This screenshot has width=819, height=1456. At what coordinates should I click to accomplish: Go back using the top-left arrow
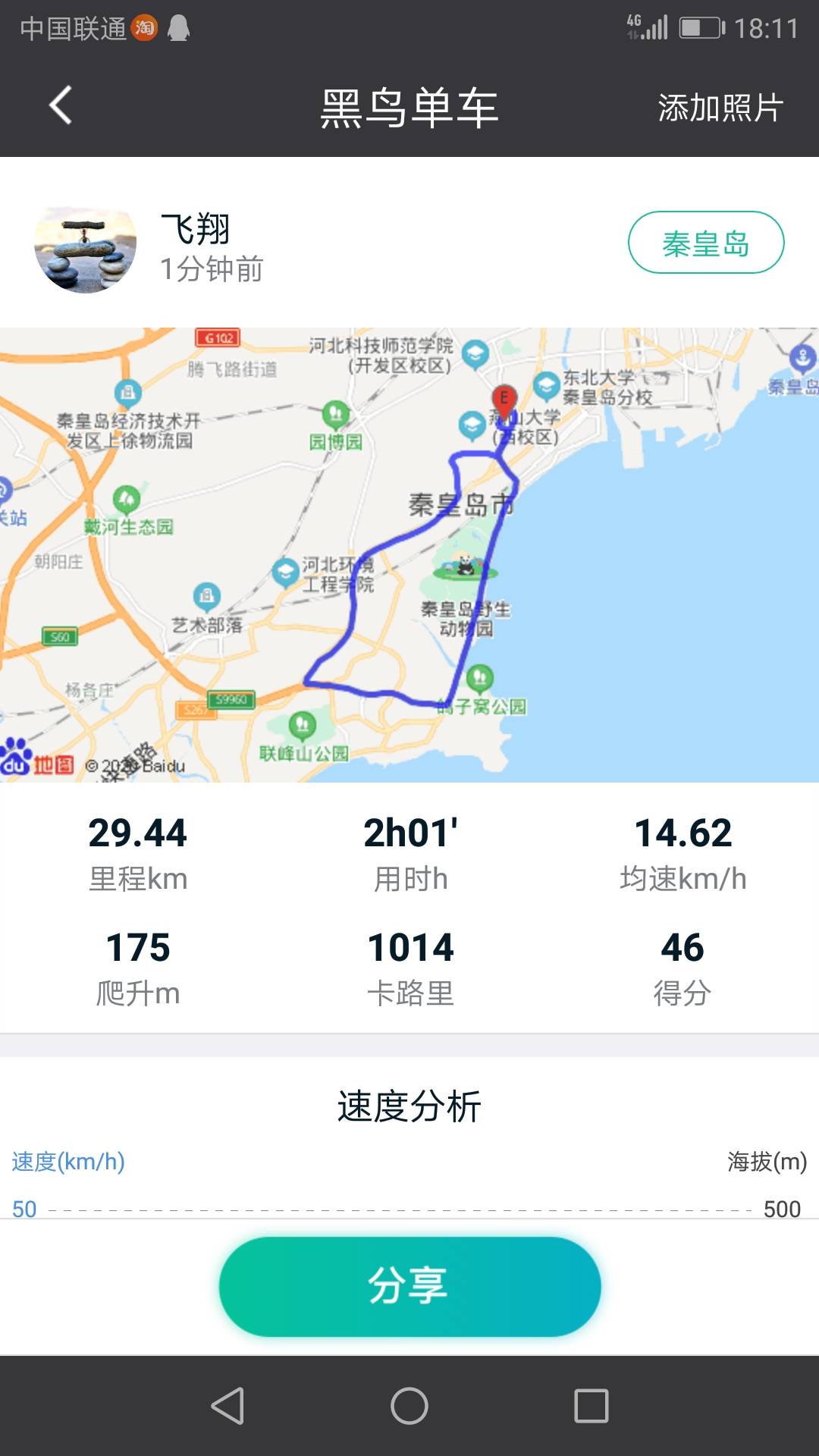pos(61,105)
